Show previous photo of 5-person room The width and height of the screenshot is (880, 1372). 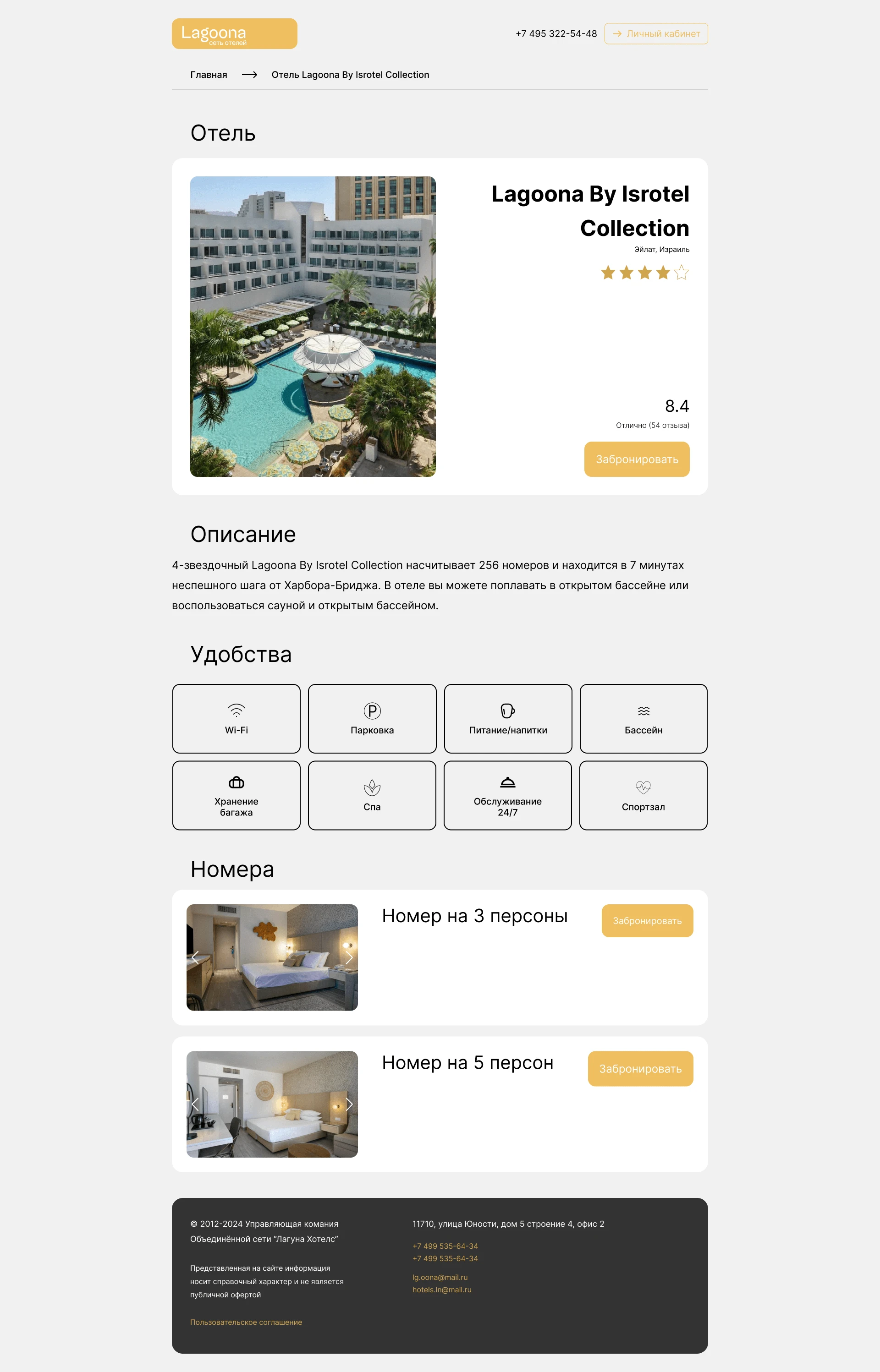(195, 1104)
